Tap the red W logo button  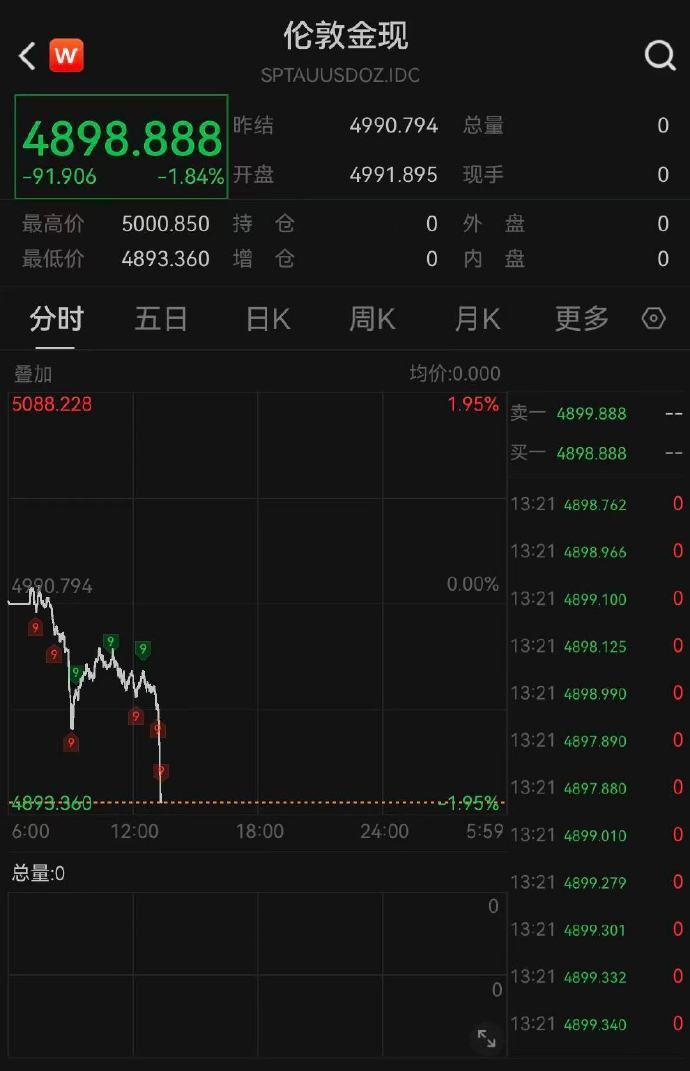pos(66,56)
